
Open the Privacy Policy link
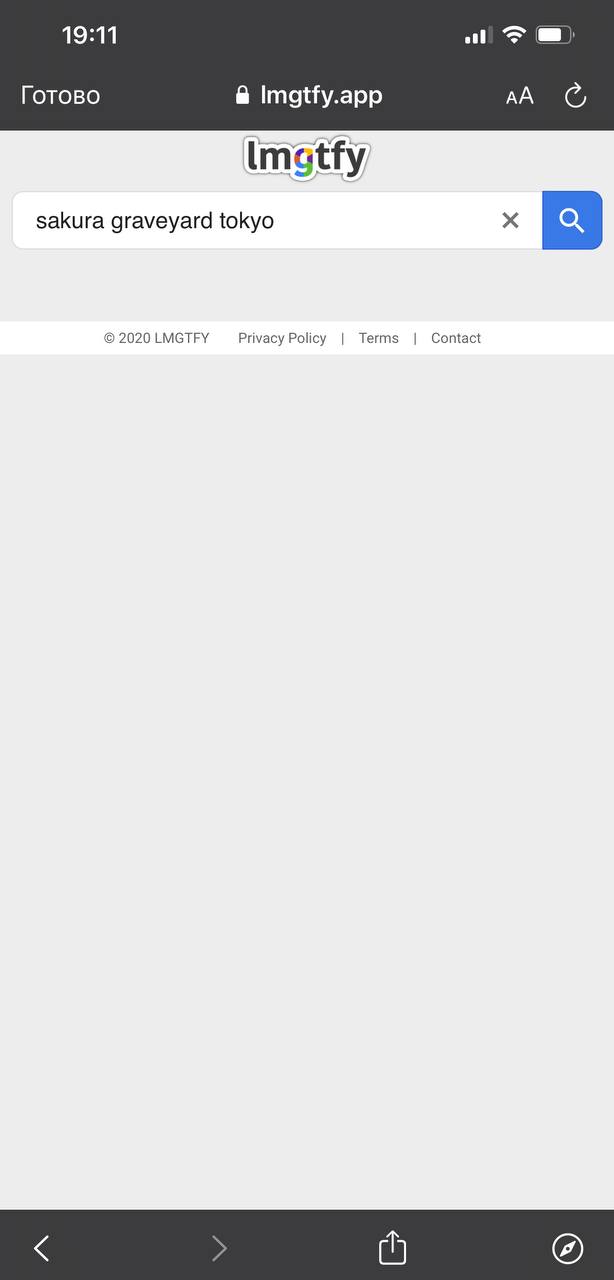coord(282,338)
